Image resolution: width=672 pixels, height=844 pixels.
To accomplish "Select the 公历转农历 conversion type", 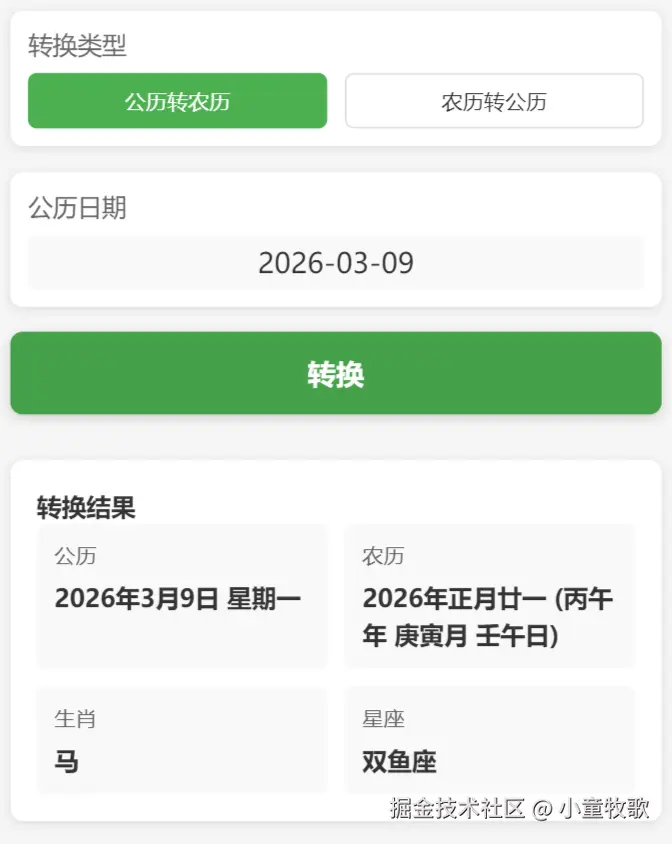I will 177,101.
